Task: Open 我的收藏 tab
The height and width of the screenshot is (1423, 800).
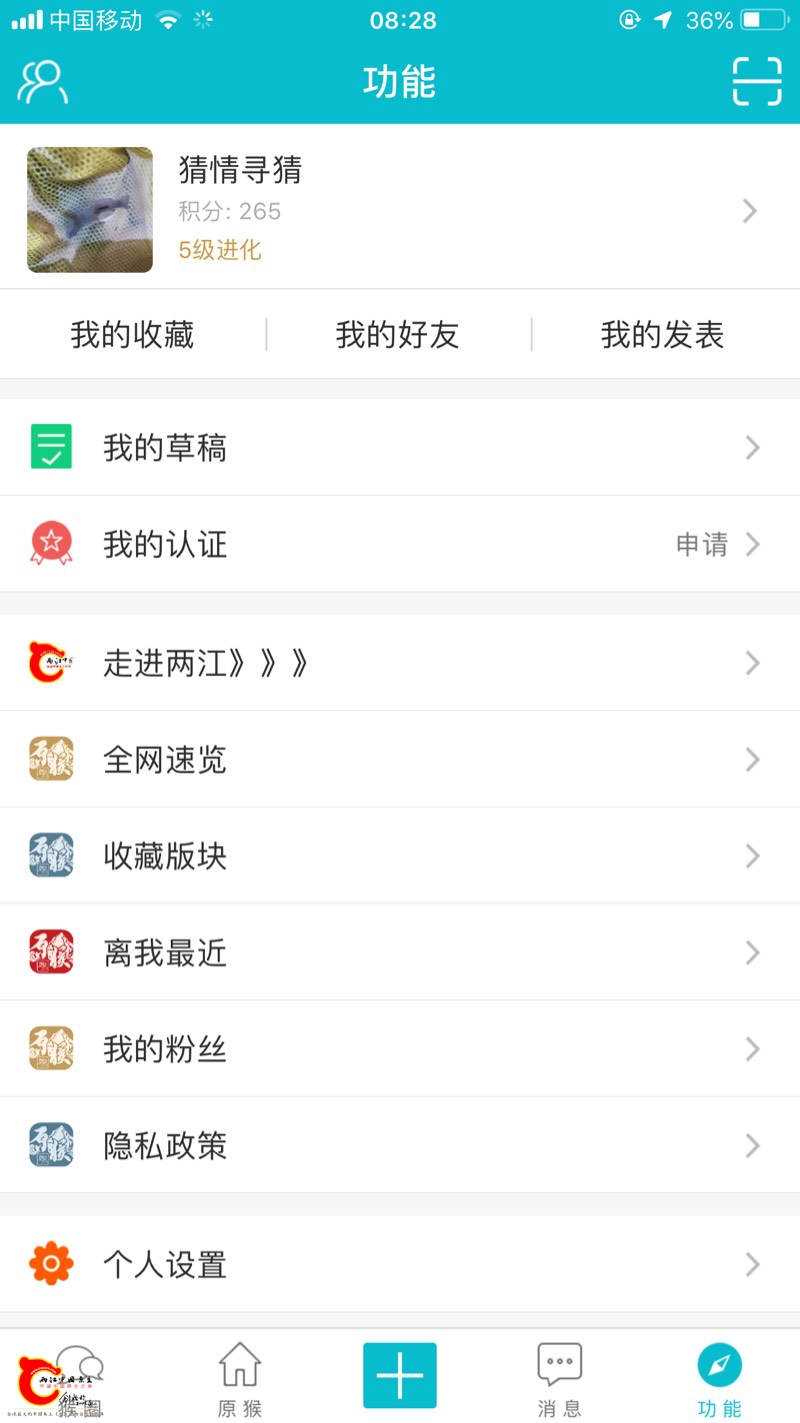Action: [133, 334]
